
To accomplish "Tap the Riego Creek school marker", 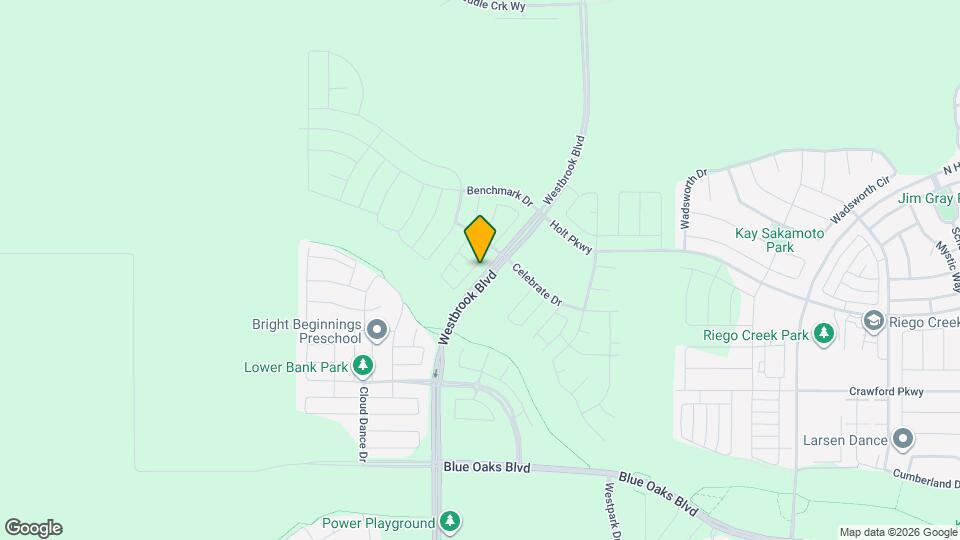I will [x=873, y=321].
